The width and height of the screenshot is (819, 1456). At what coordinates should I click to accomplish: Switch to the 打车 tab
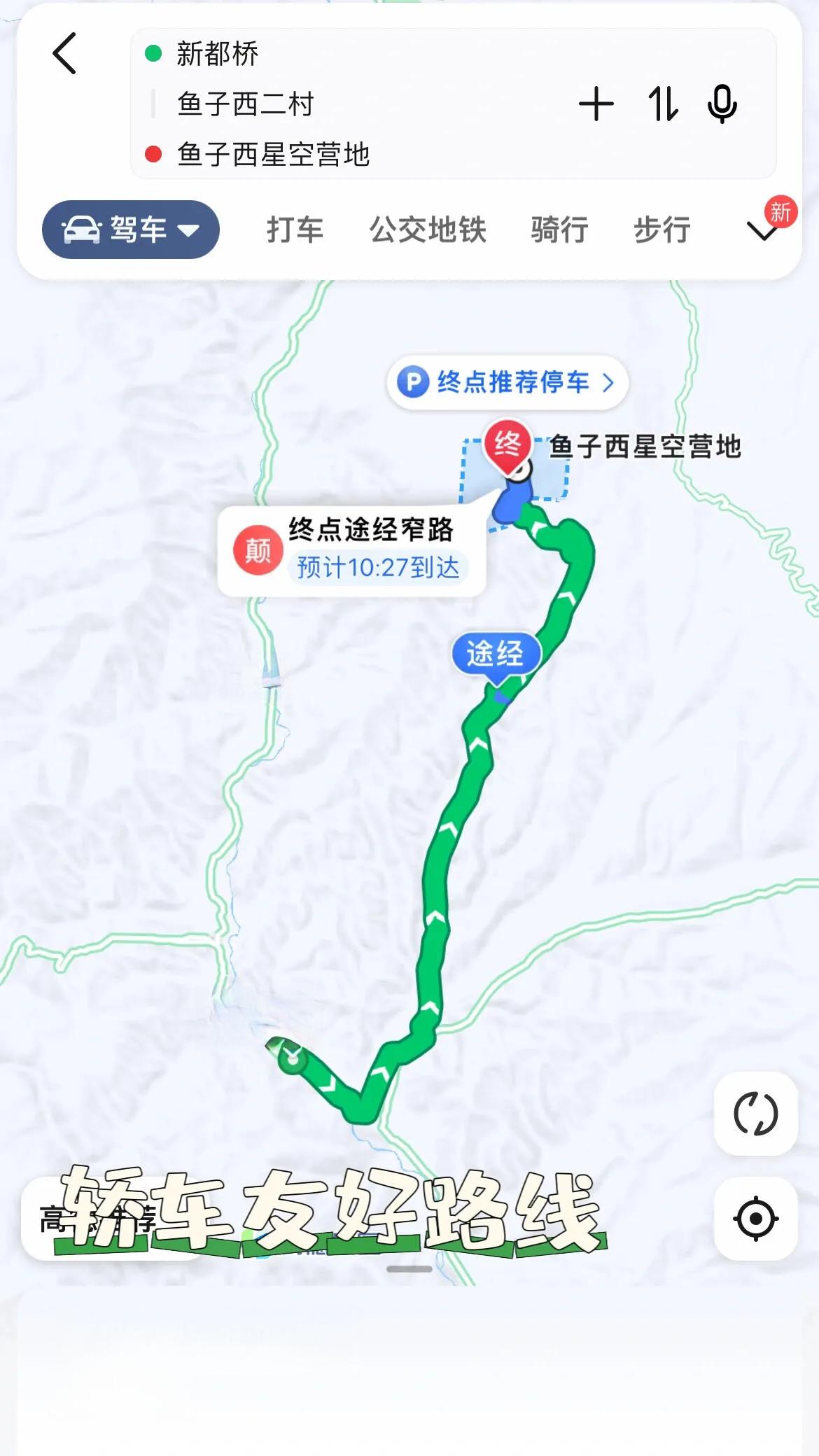click(x=295, y=230)
